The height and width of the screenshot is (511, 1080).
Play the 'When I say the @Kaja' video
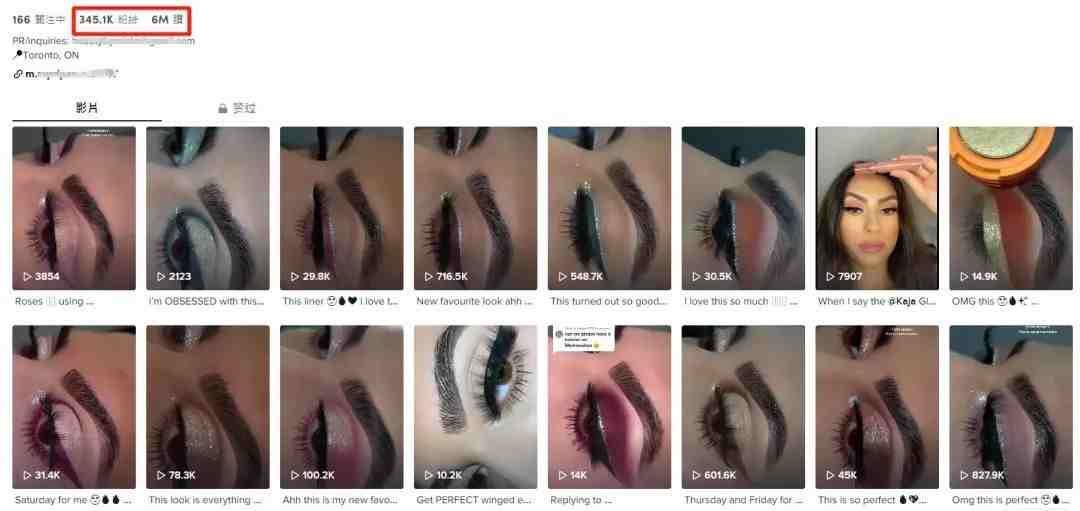(877, 208)
